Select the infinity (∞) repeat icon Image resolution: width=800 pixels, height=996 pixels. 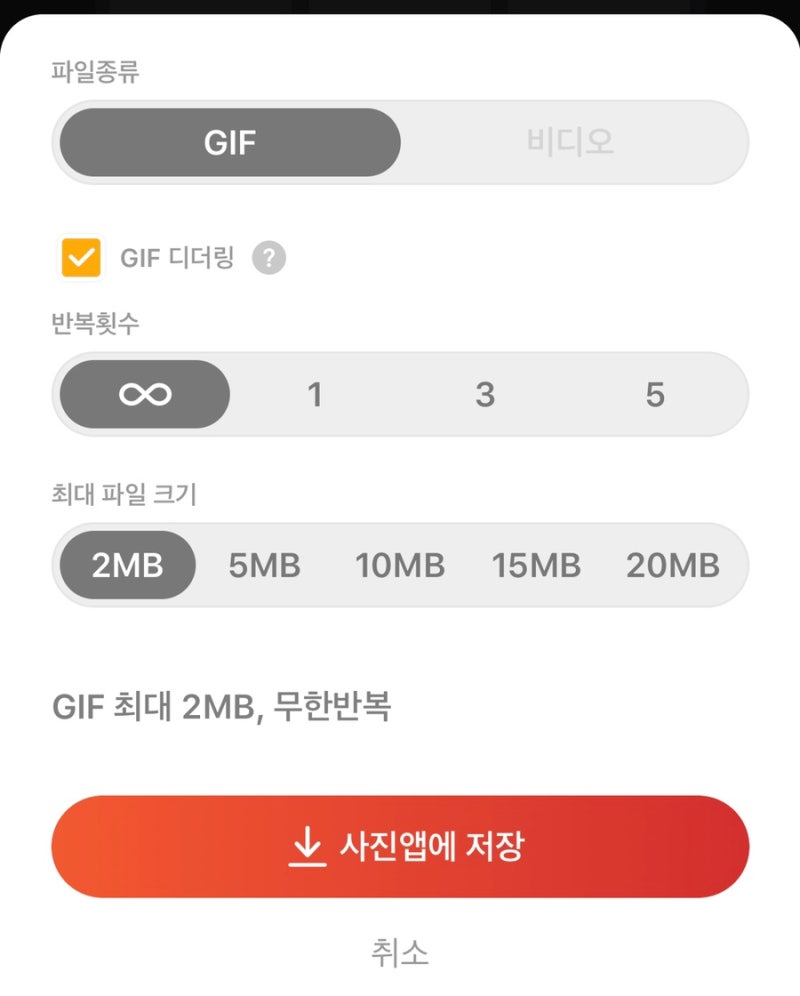[x=143, y=394]
